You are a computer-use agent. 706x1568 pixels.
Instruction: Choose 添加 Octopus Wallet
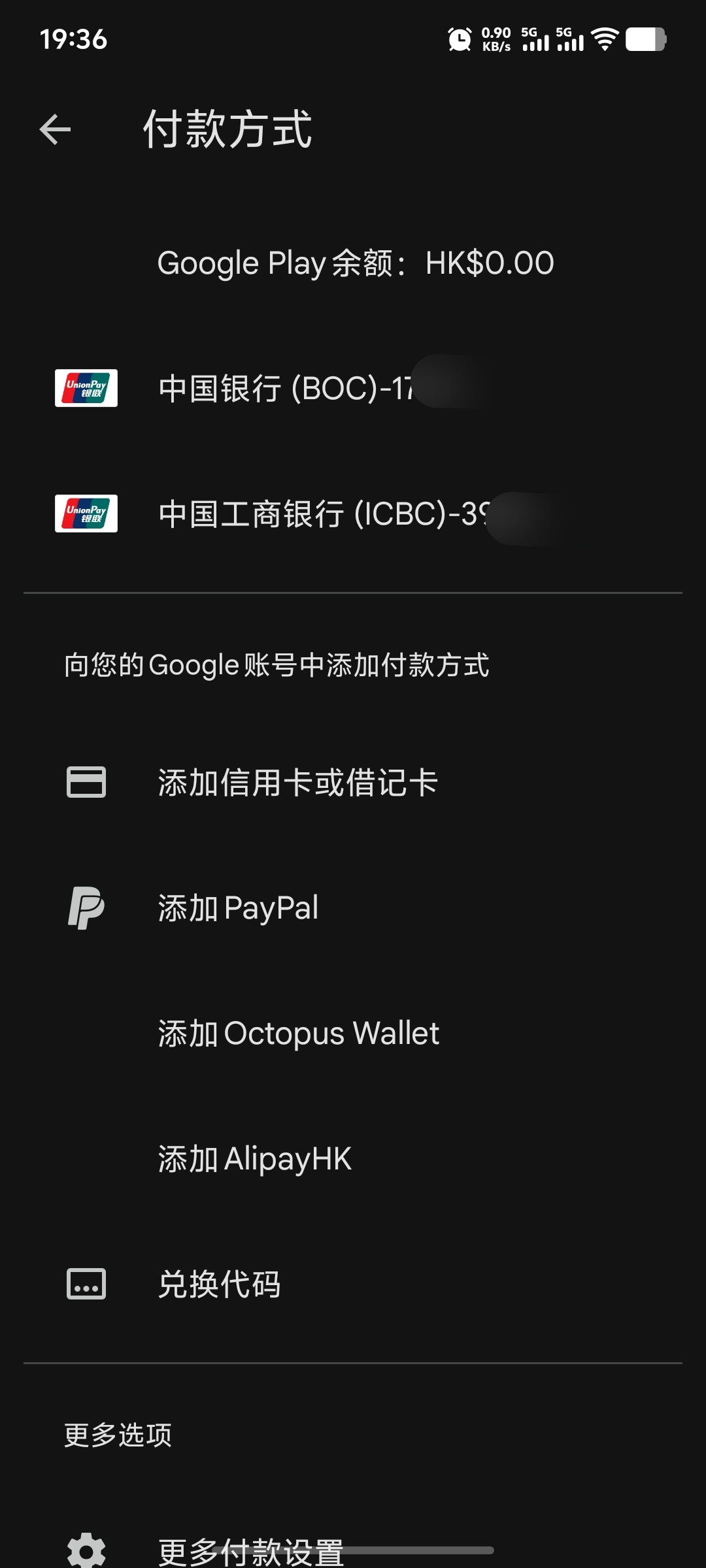coord(353,1034)
